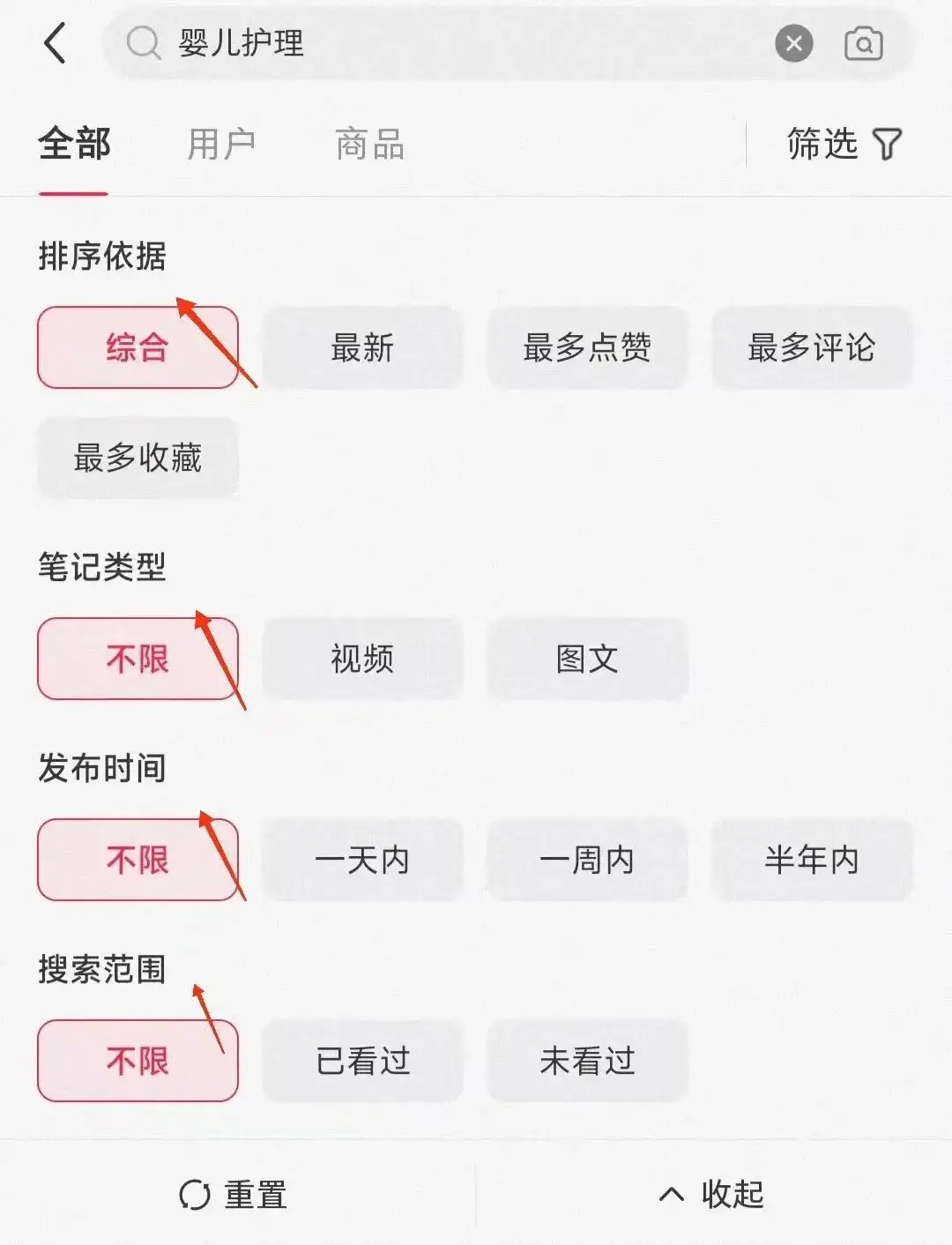Screen dimensions: 952x1245
Task: Sort by 最多点赞
Action: pyautogui.click(x=587, y=347)
